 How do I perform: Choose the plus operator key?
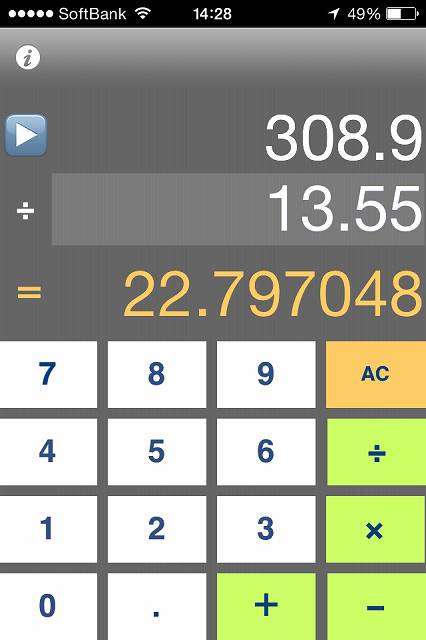click(266, 607)
